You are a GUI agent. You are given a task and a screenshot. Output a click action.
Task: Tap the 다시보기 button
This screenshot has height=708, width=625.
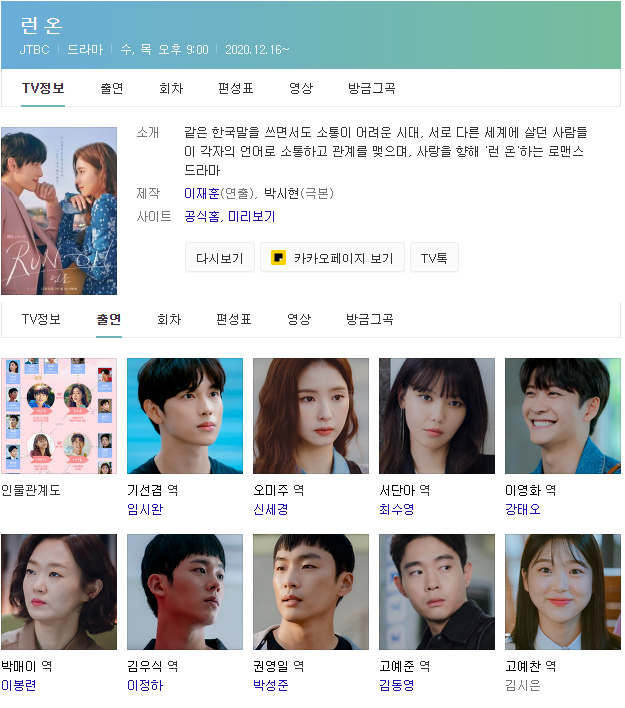pos(219,258)
